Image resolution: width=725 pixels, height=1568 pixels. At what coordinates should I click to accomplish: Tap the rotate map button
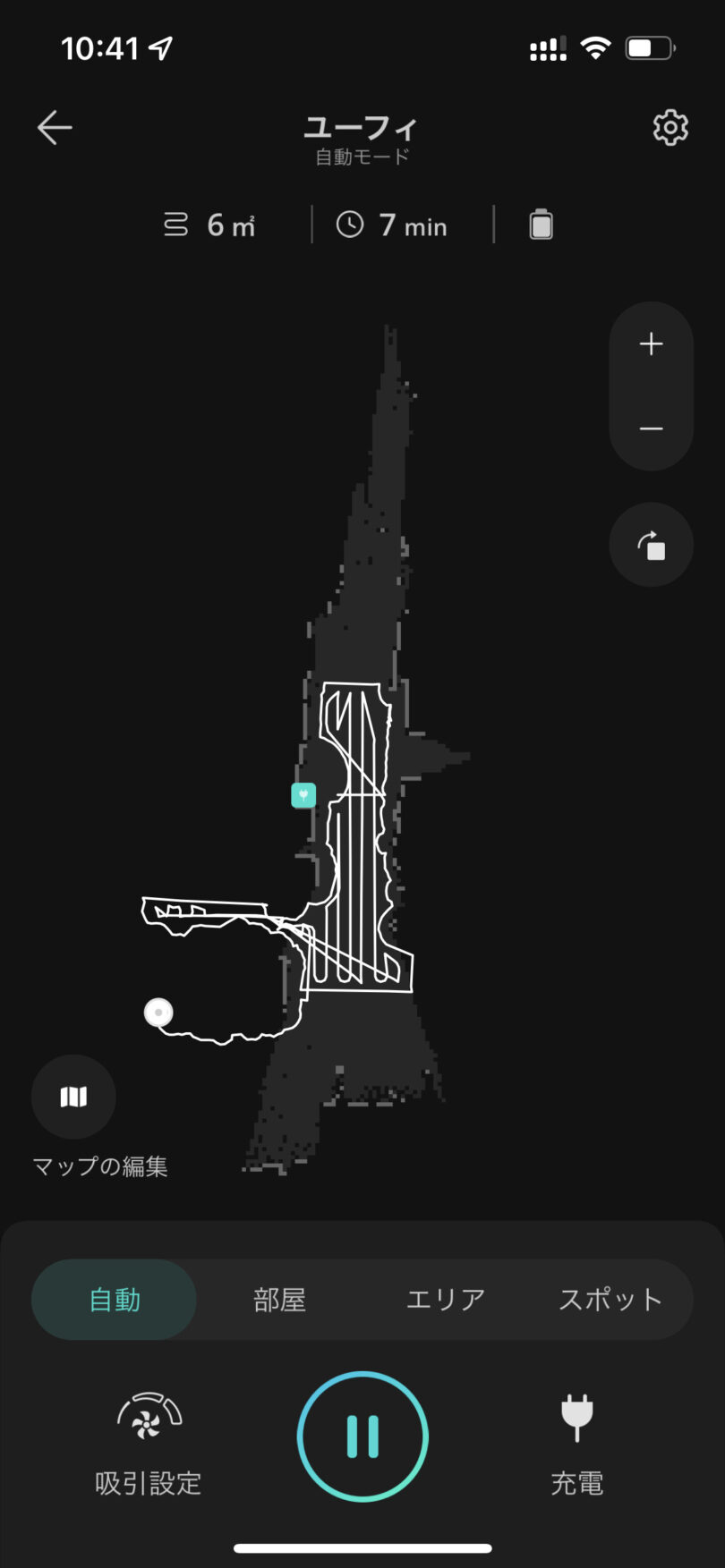[651, 545]
